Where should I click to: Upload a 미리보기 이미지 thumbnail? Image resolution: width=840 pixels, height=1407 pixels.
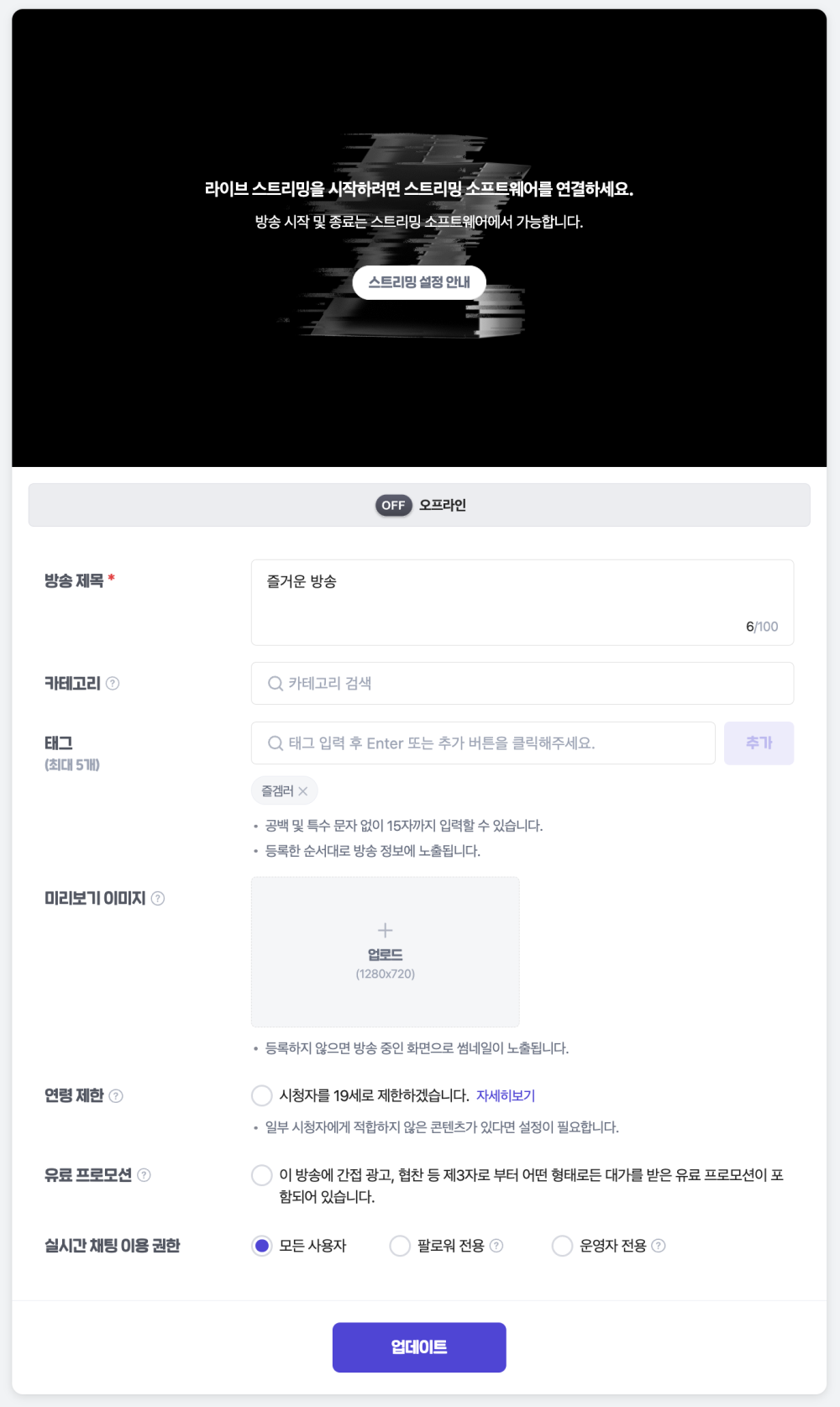click(x=385, y=951)
